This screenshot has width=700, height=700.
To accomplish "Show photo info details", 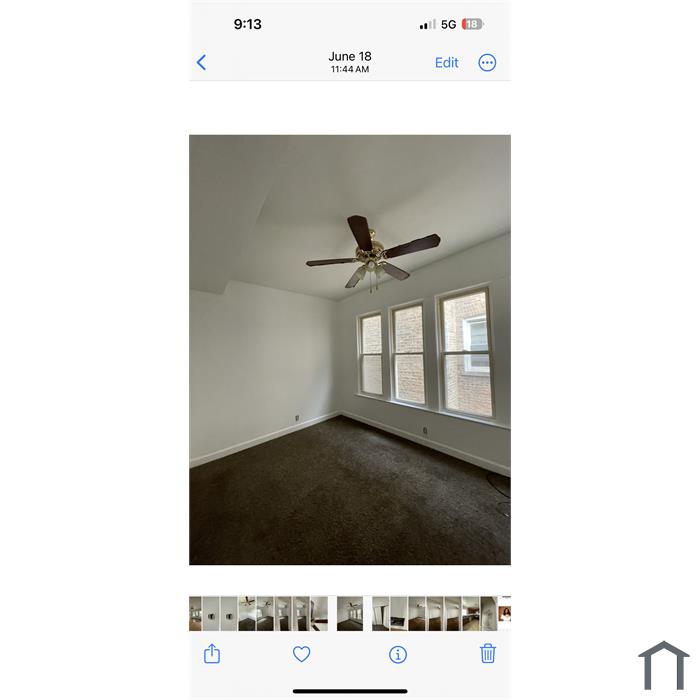I will (x=398, y=654).
